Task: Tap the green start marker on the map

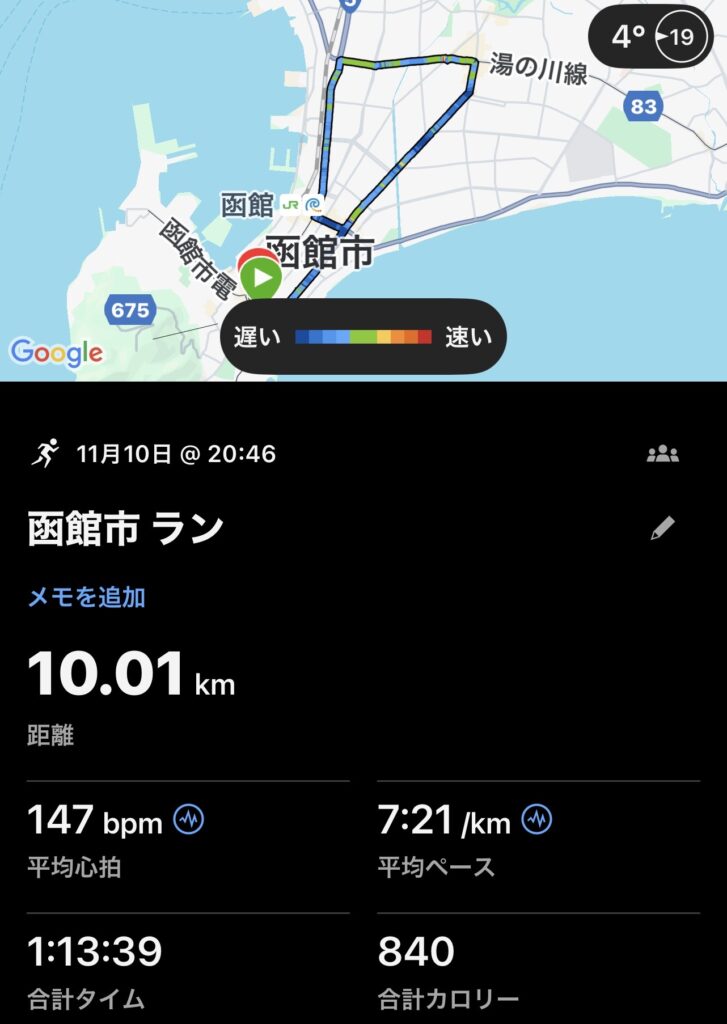Action: pos(262,277)
